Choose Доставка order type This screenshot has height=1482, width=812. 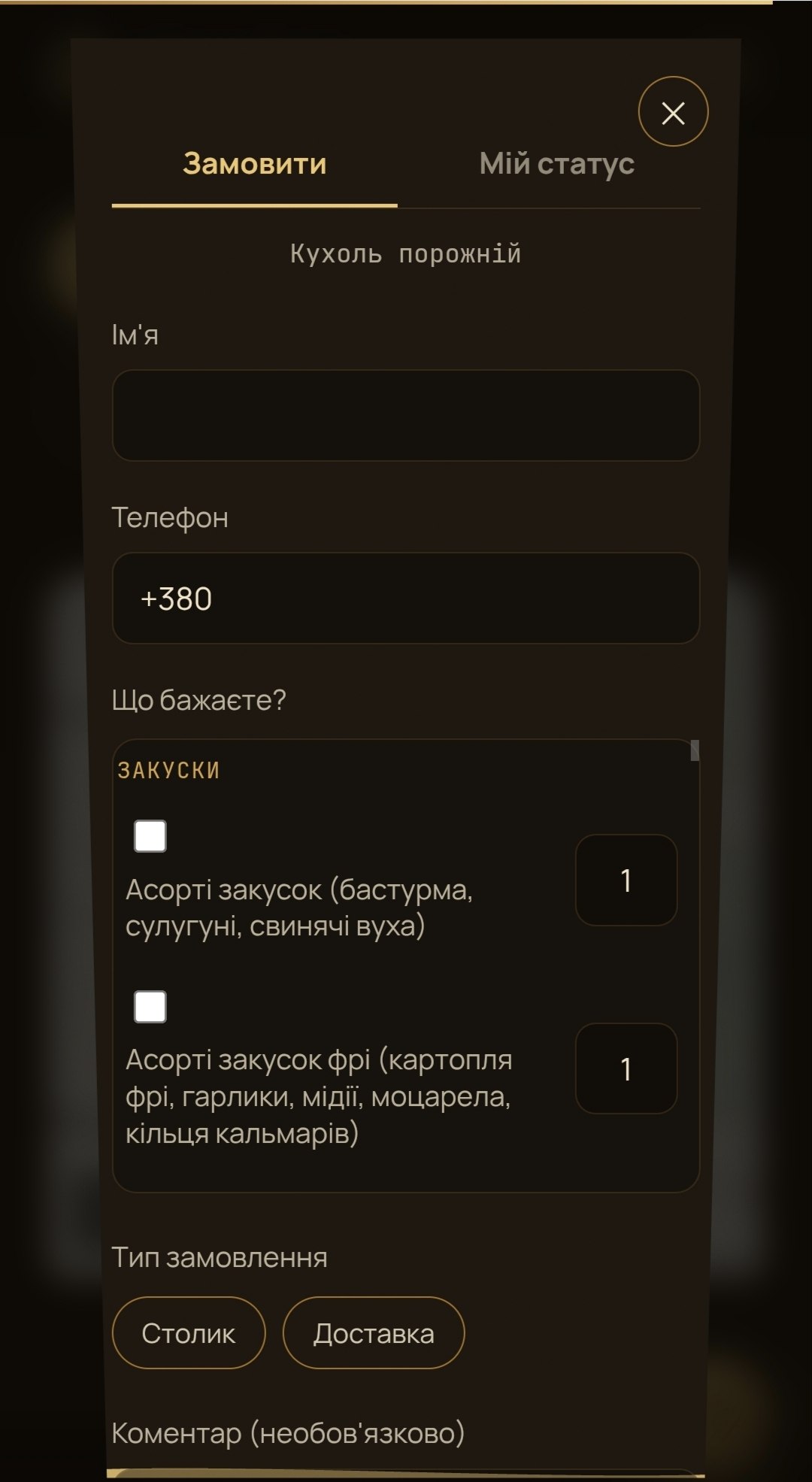[374, 1333]
